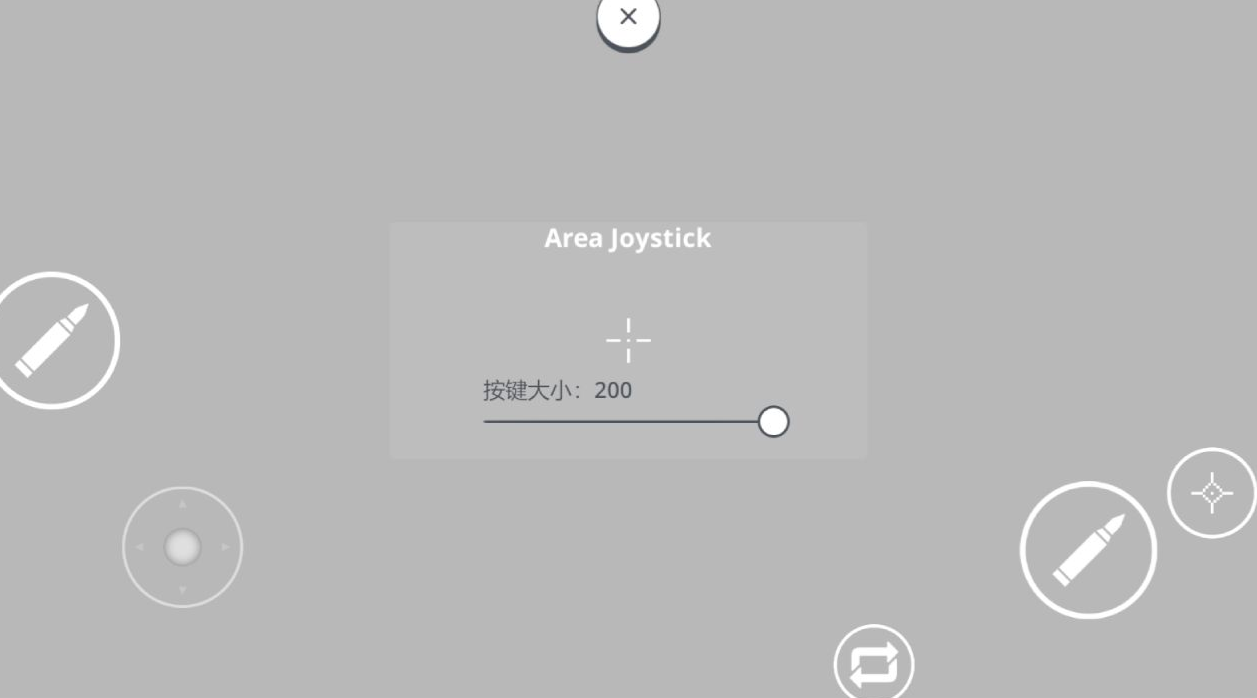Select the fire button above the movement joystick
The height and width of the screenshot is (698, 1257).
click(53, 341)
